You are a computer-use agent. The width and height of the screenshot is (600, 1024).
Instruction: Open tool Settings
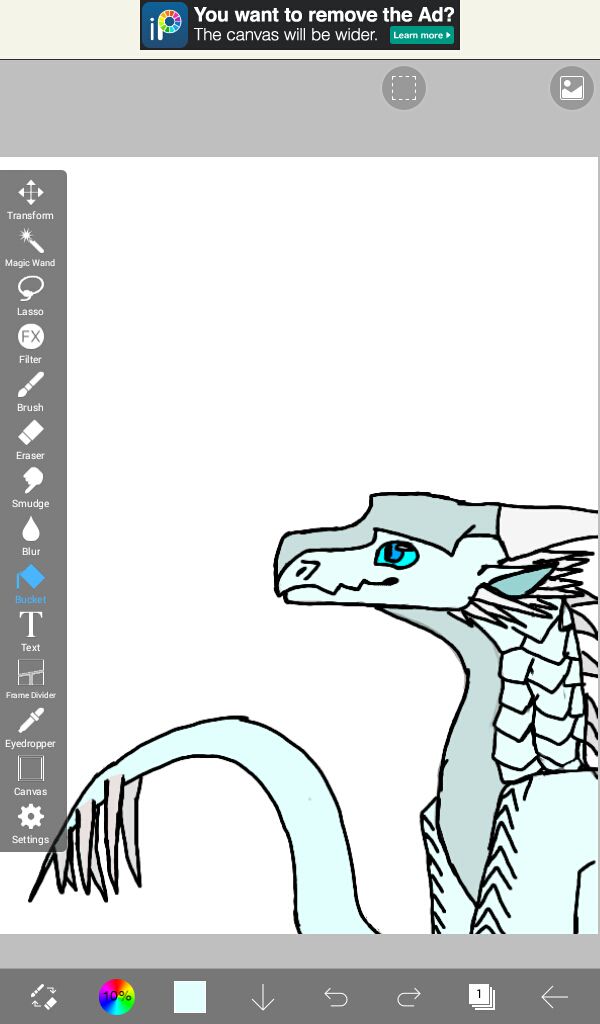30,822
